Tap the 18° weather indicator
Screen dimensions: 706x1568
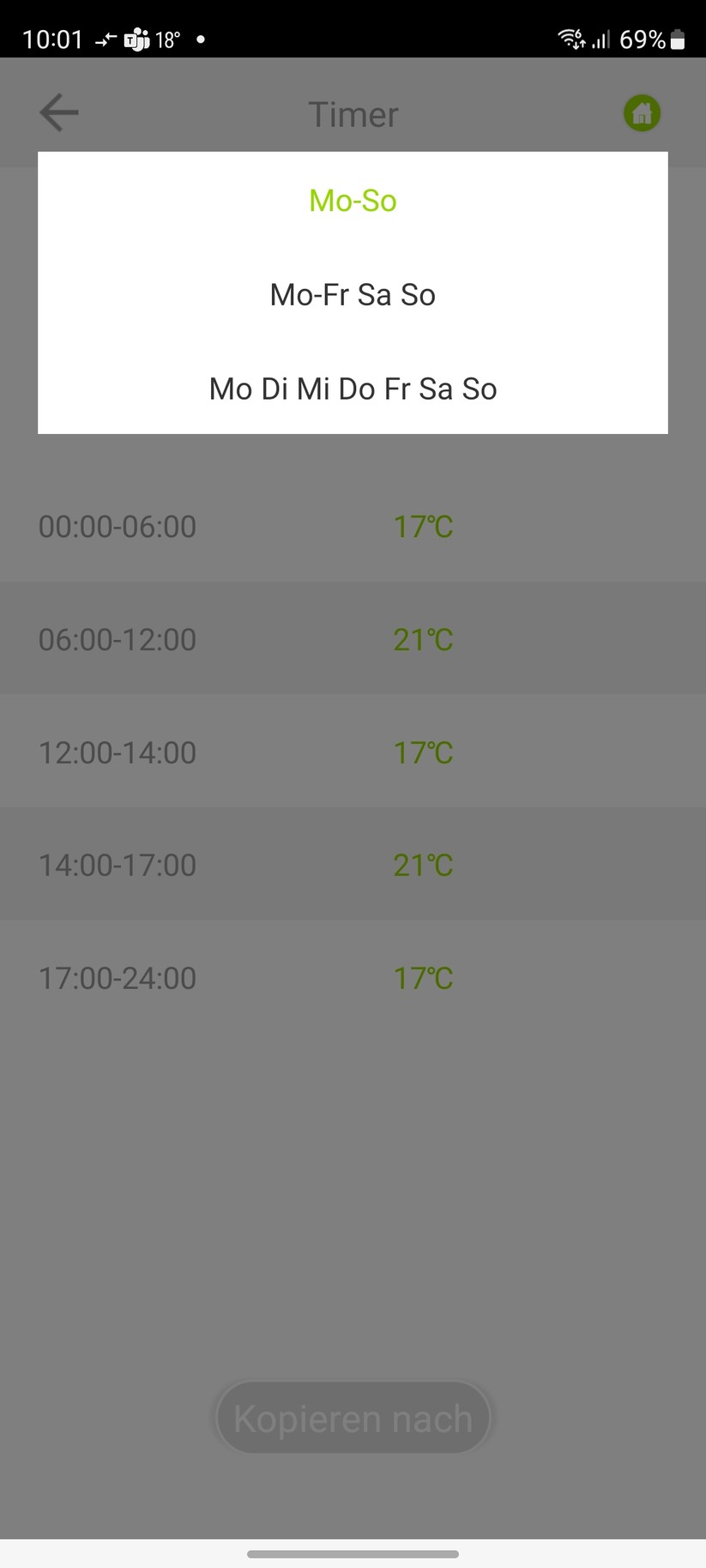click(x=168, y=39)
